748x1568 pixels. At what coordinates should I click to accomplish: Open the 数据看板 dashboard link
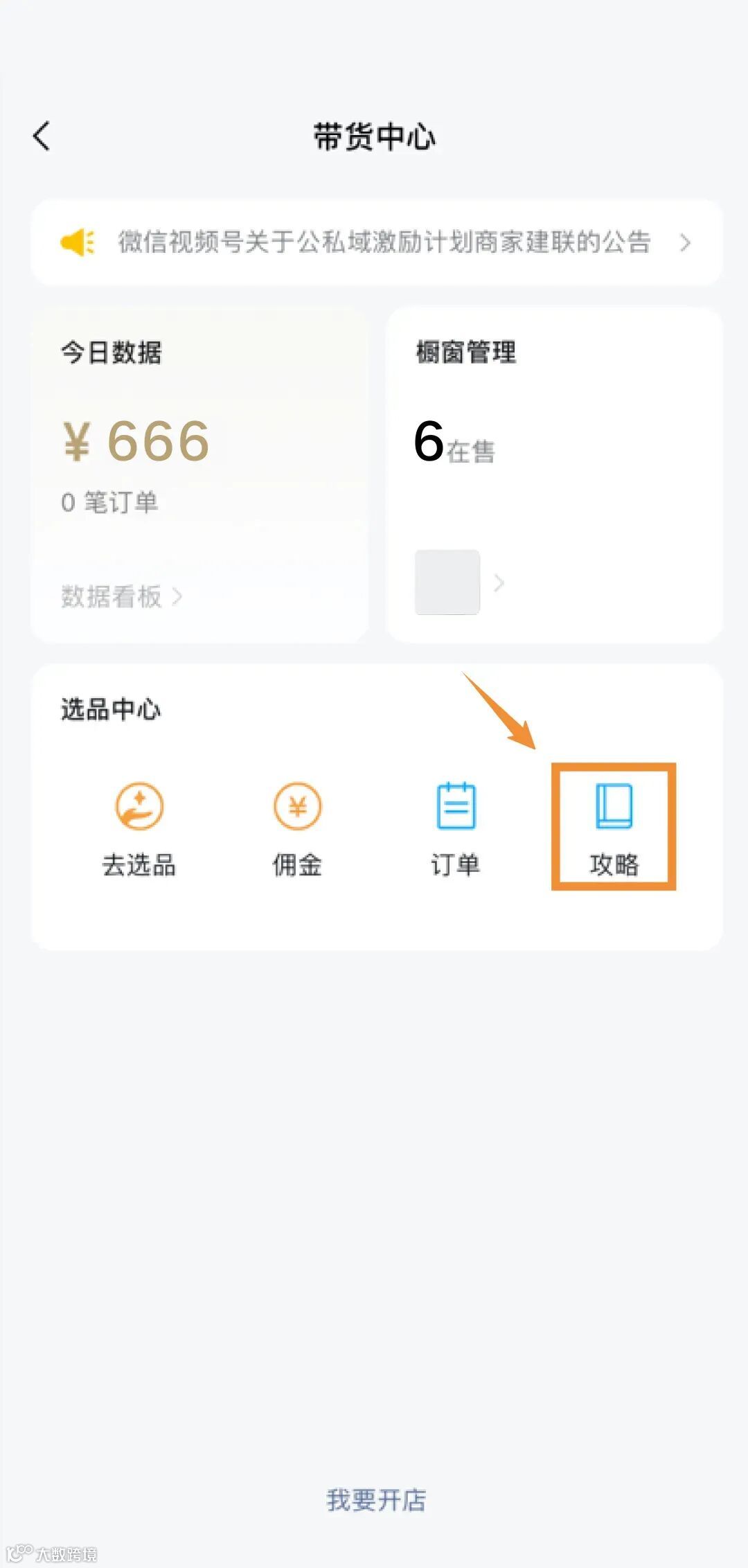click(121, 596)
